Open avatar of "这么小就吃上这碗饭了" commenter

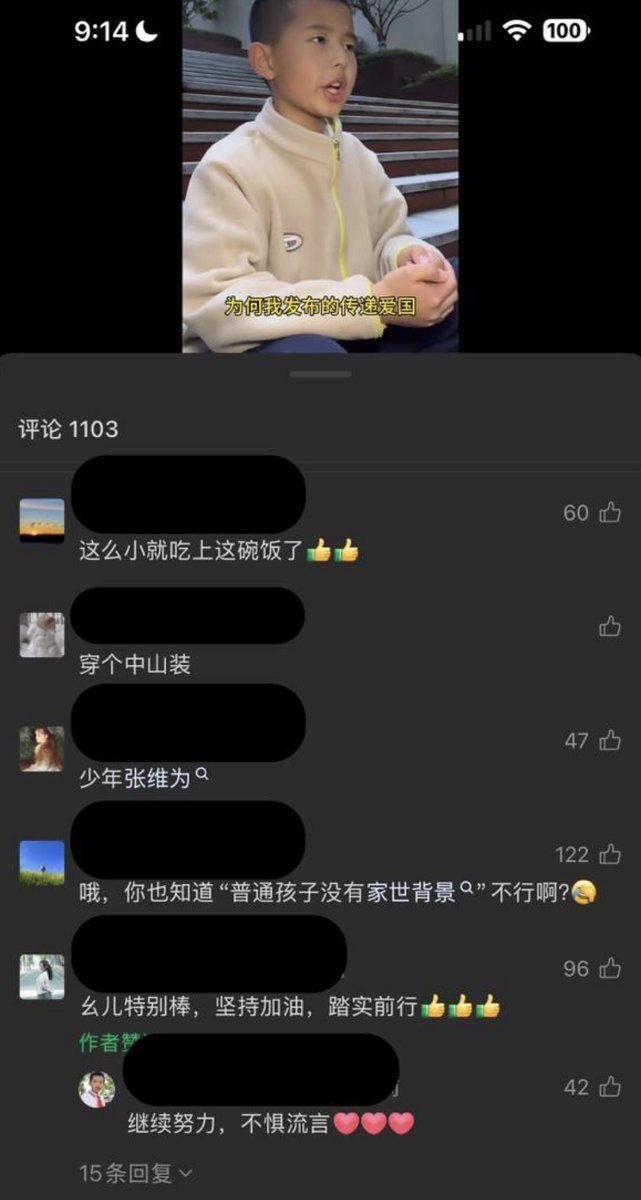[x=42, y=520]
